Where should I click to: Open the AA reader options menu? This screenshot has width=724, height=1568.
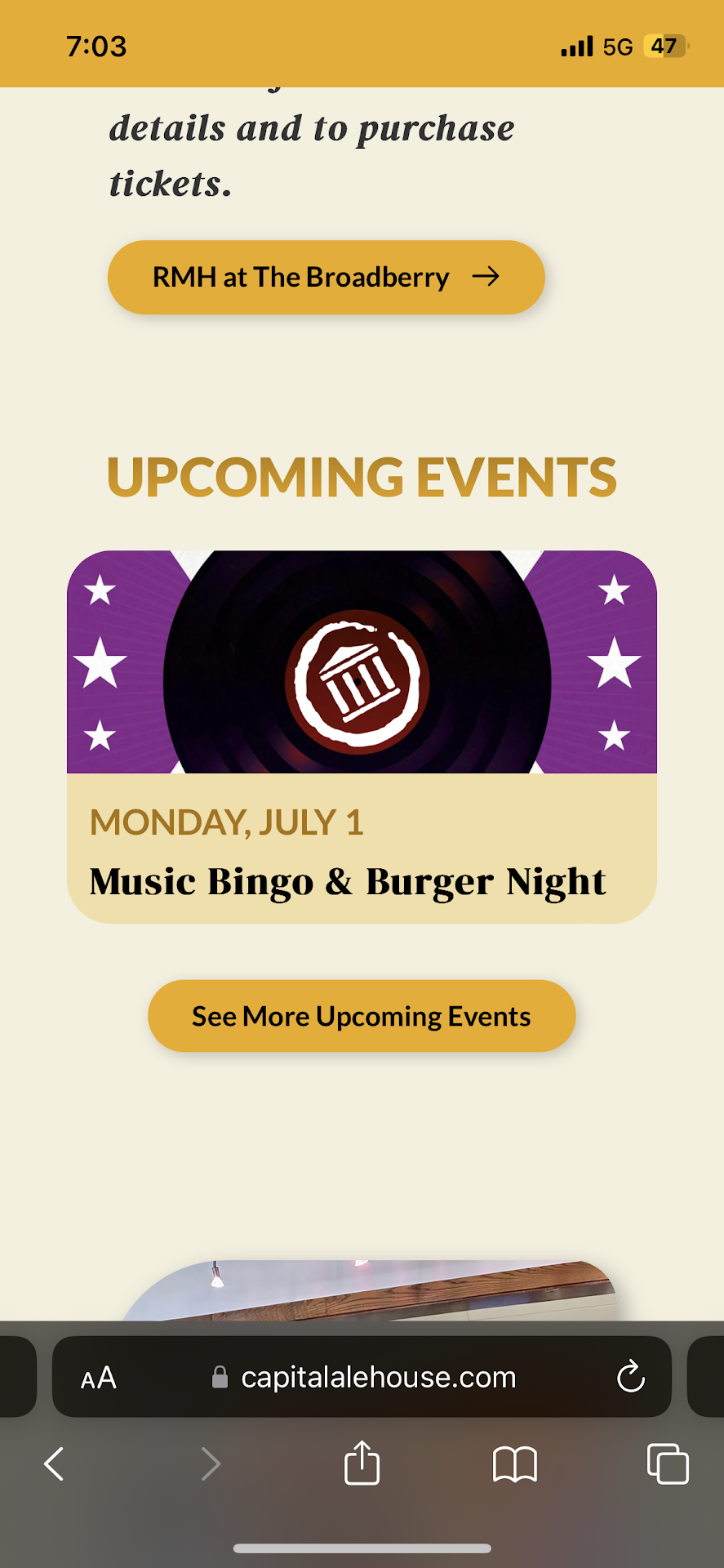(x=99, y=1378)
